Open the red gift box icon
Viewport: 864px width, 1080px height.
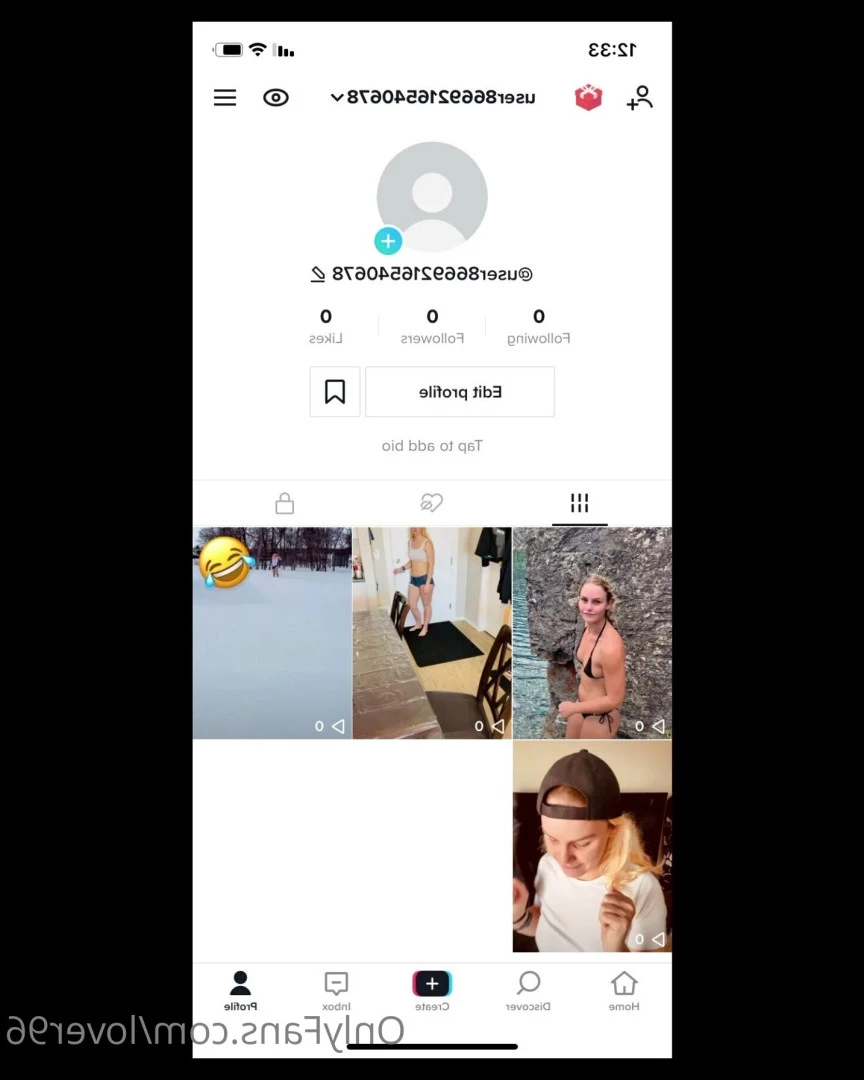point(588,97)
